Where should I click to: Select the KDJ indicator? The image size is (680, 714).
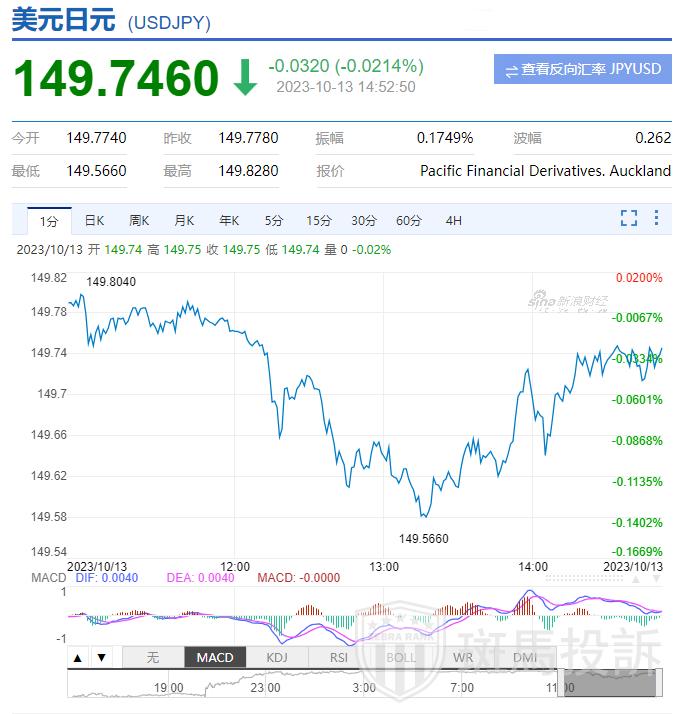click(277, 657)
